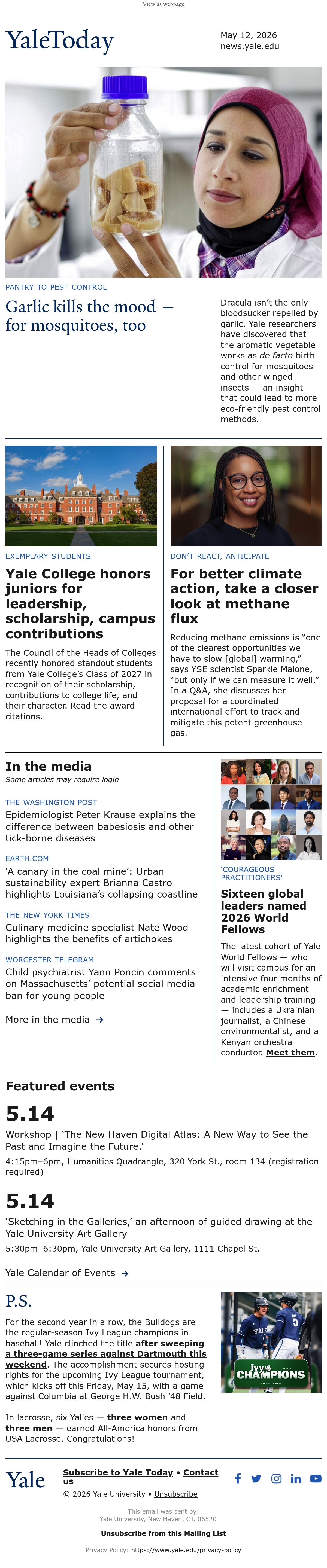327x1568 pixels.
Task: Open Yale's YouTube icon
Action: pos(316,1478)
